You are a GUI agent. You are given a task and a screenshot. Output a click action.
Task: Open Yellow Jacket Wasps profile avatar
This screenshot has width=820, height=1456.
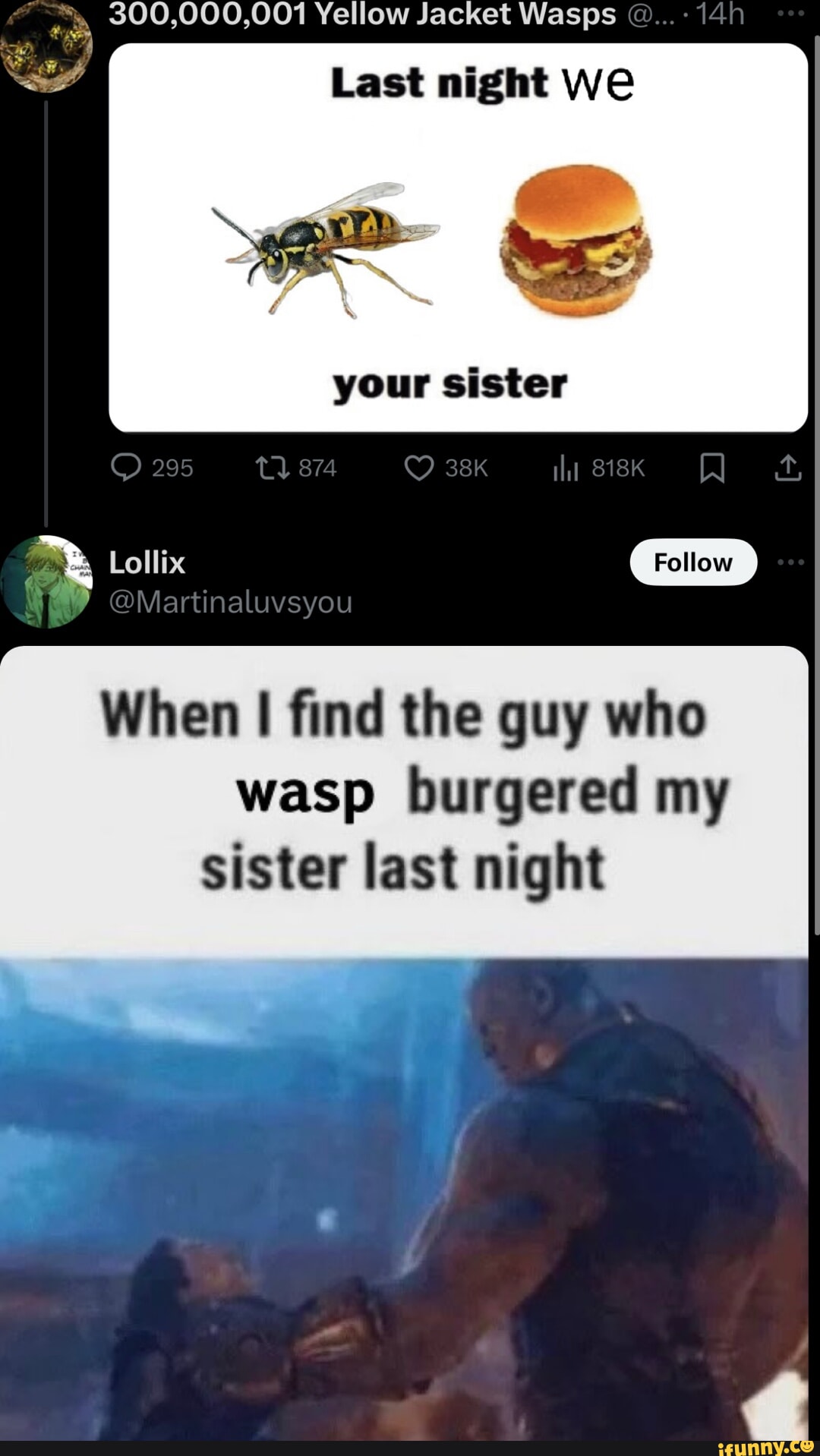coord(46,47)
